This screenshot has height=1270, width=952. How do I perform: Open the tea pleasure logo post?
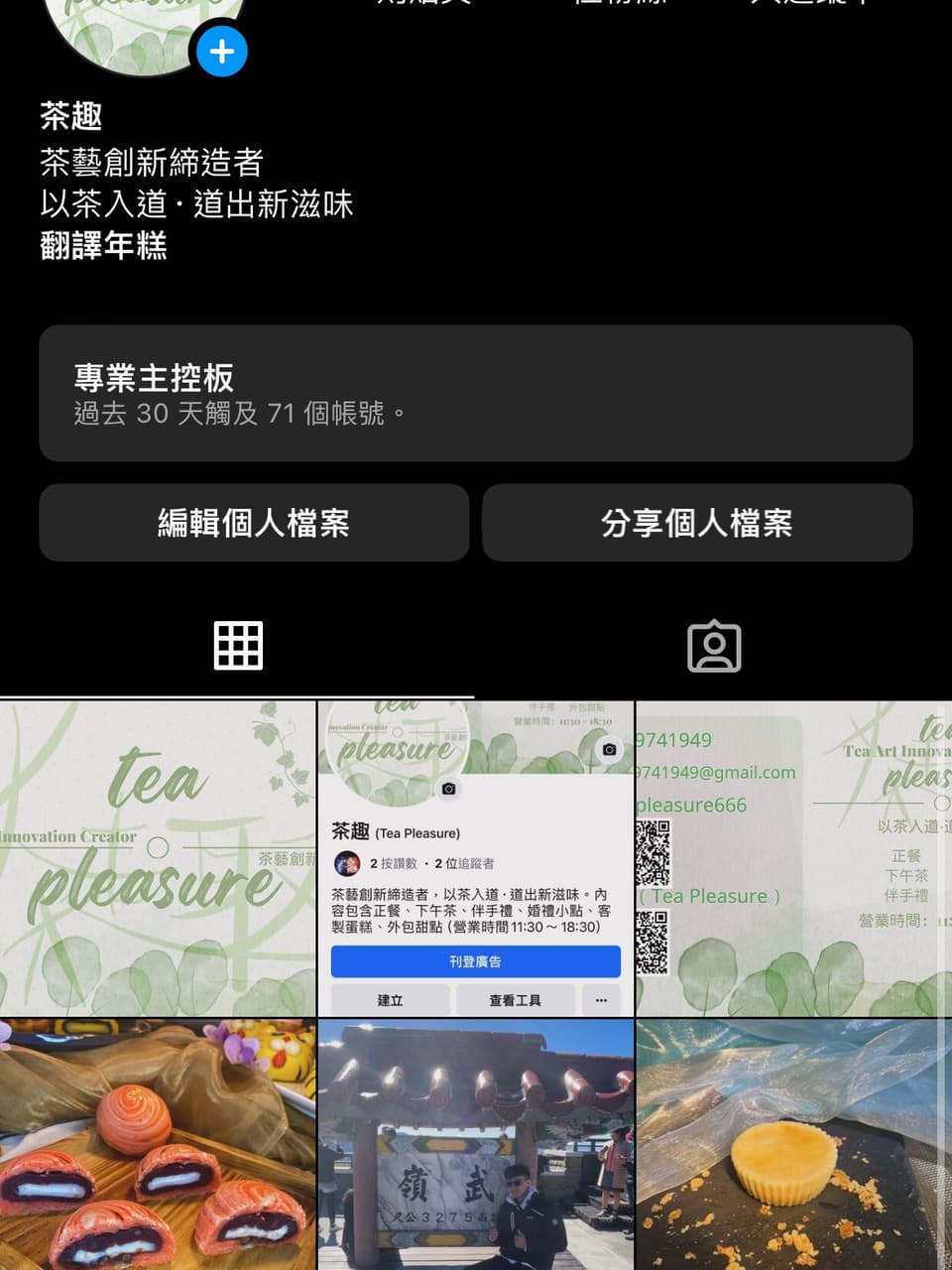tap(158, 858)
